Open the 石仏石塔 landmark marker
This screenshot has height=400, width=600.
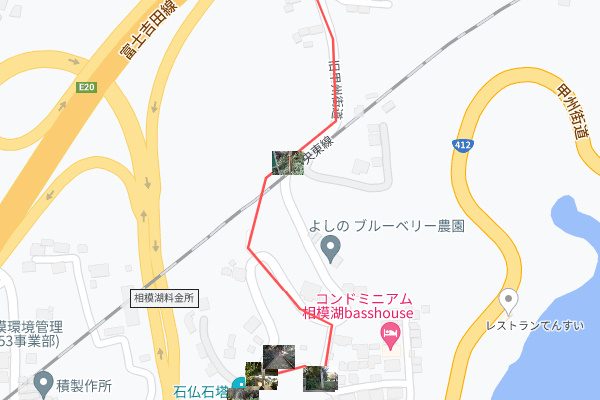pyautogui.click(x=239, y=386)
